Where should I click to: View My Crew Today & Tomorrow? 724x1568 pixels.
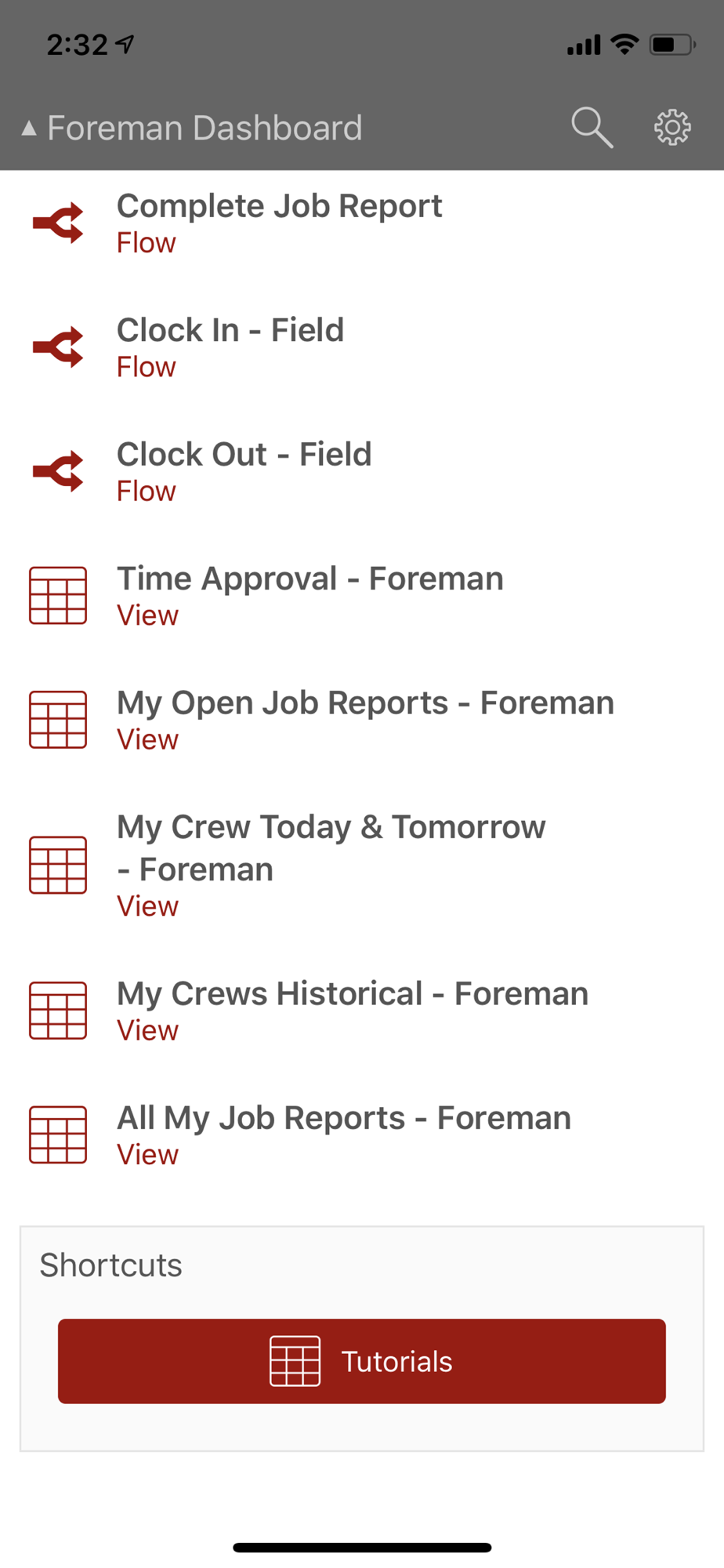pos(331,864)
